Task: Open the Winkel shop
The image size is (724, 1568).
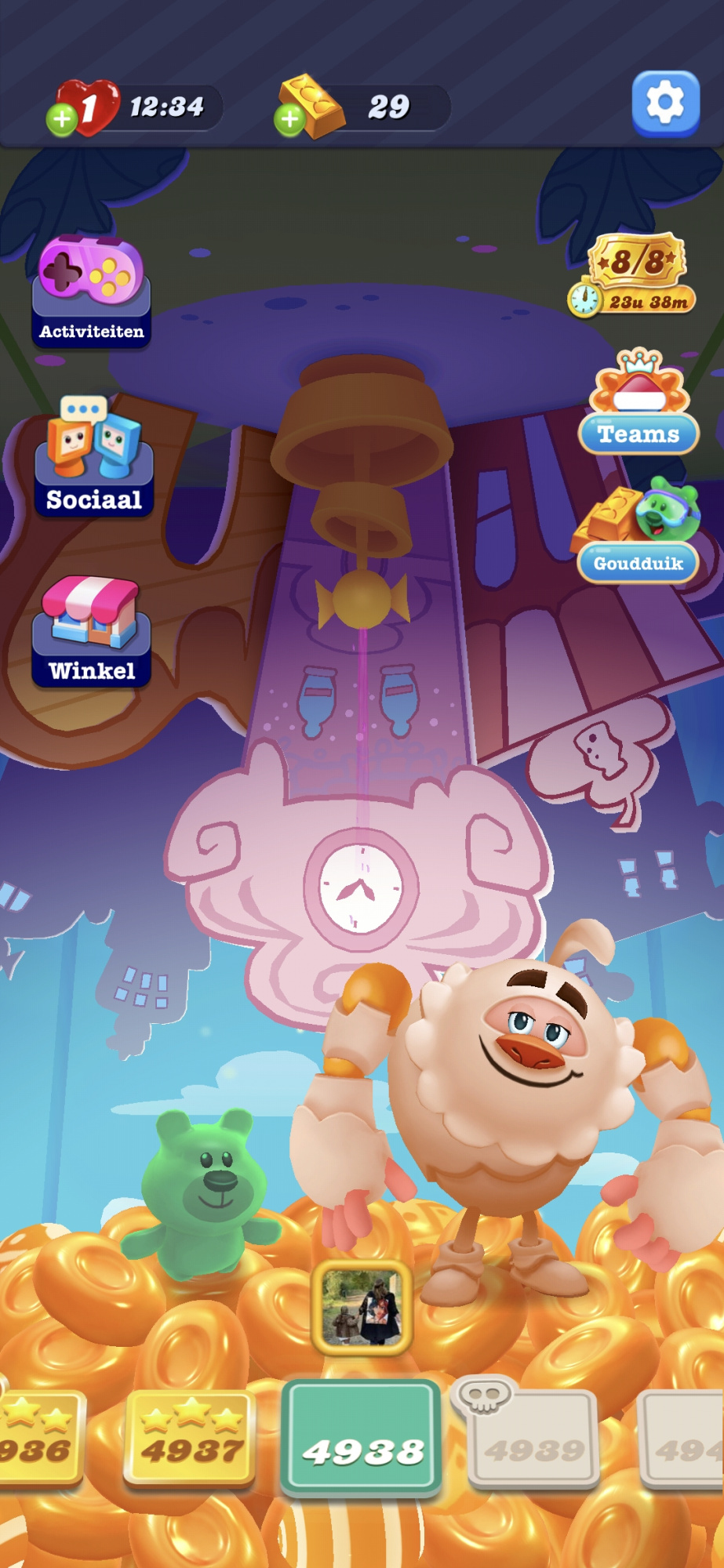Action: 92,632
